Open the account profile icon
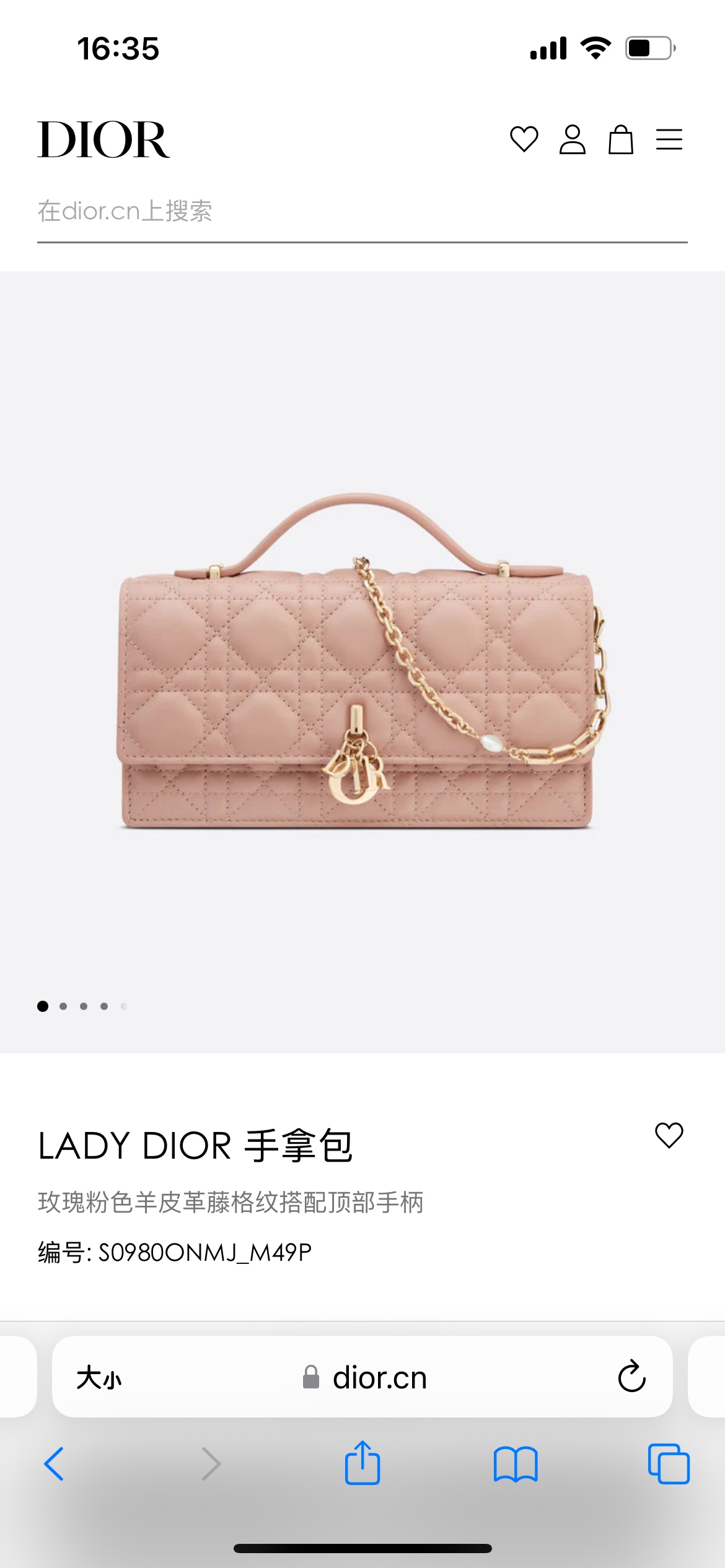The width and height of the screenshot is (725, 1568). [x=572, y=139]
